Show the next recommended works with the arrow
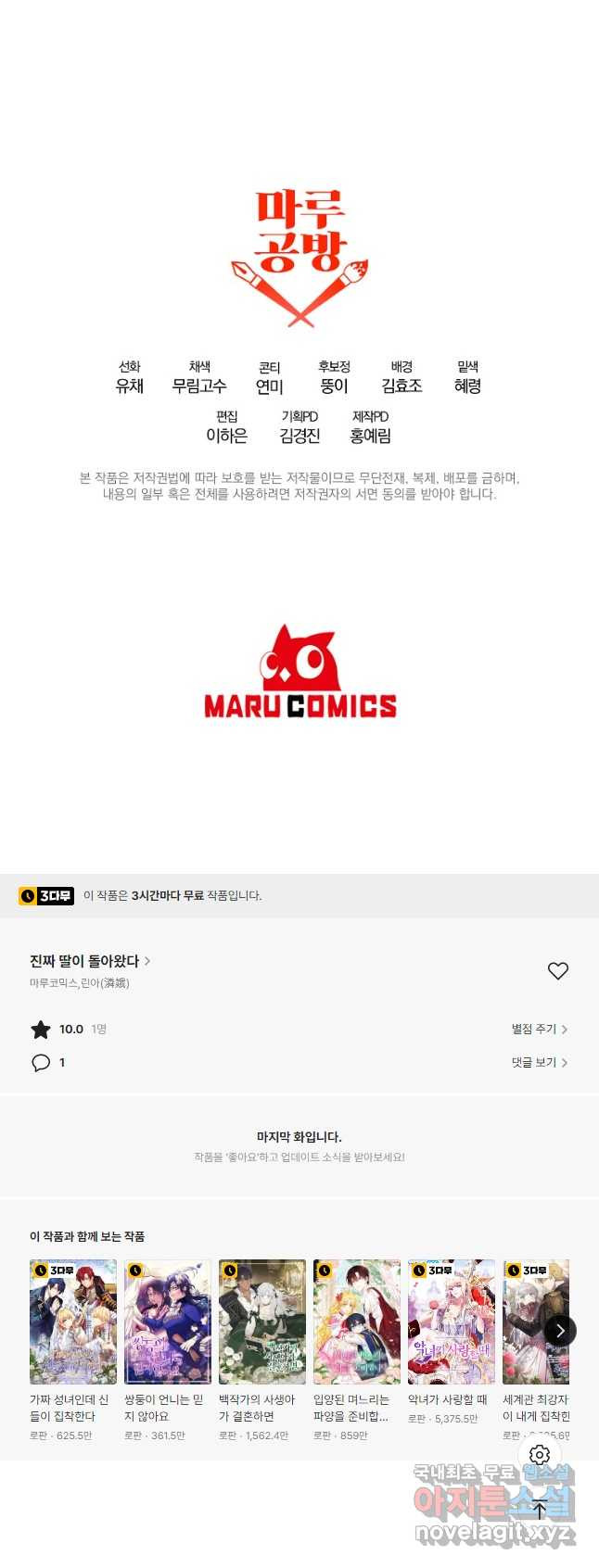Image resolution: width=599 pixels, height=1568 pixels. coord(559,1330)
